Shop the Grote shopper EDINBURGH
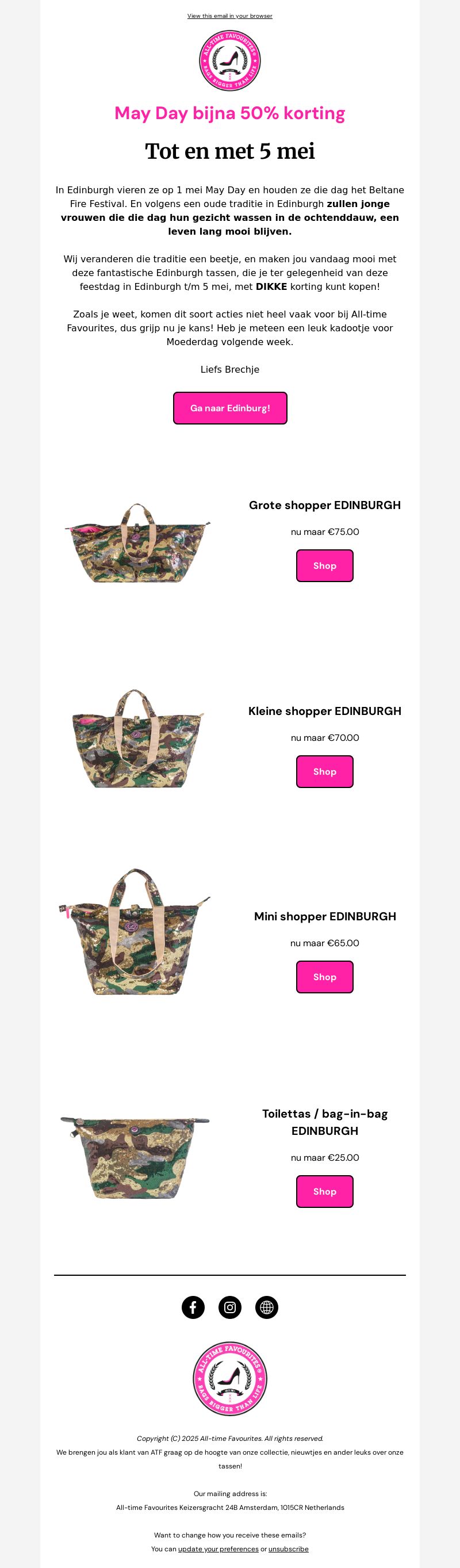460x1568 pixels. (324, 565)
